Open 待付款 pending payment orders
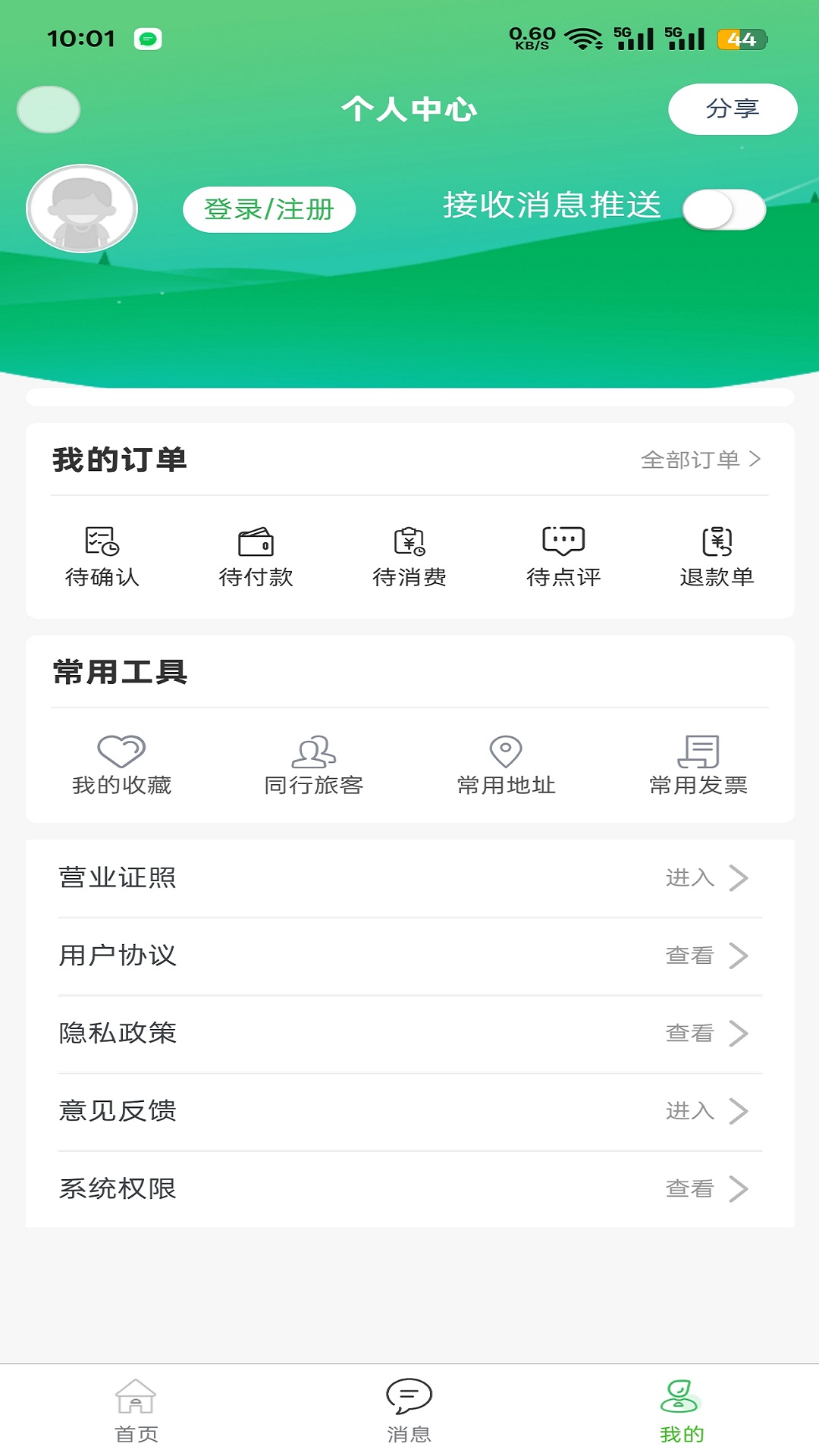The width and height of the screenshot is (819, 1456). pos(257,556)
